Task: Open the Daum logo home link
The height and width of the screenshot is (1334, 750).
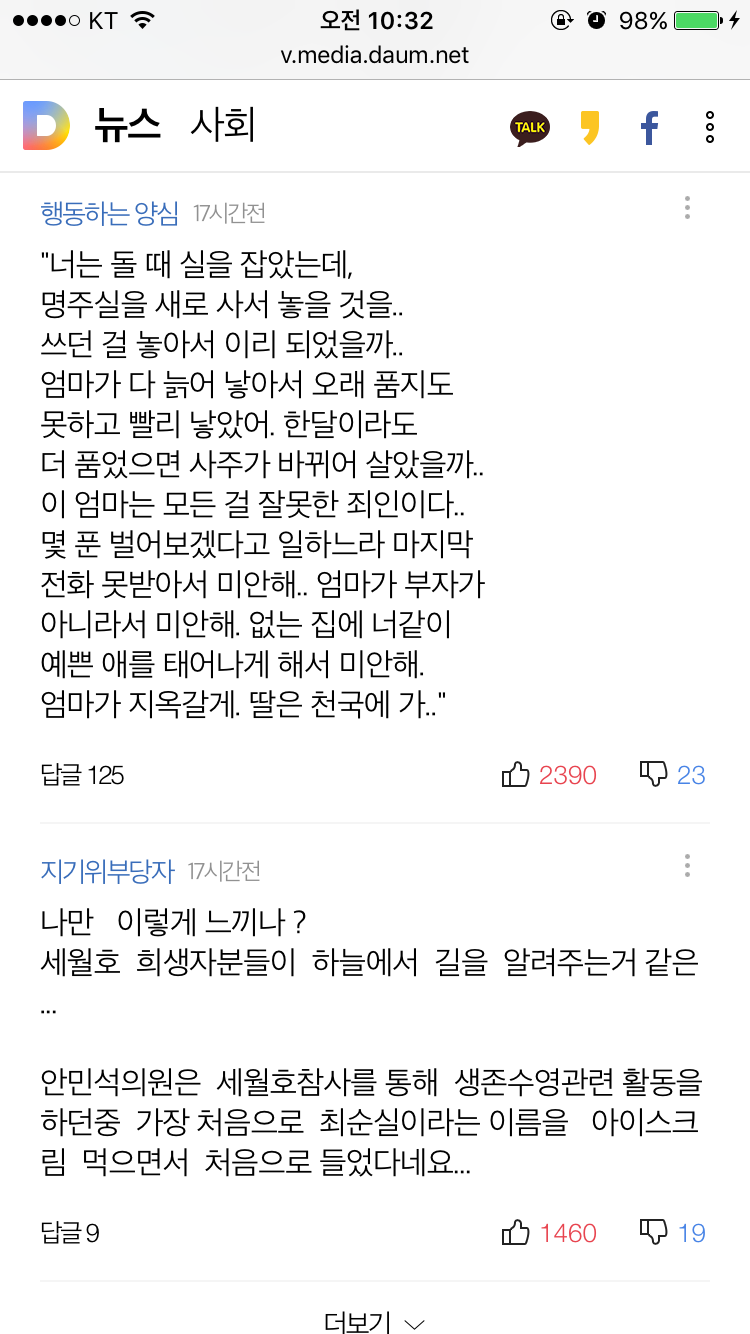Action: [x=46, y=126]
